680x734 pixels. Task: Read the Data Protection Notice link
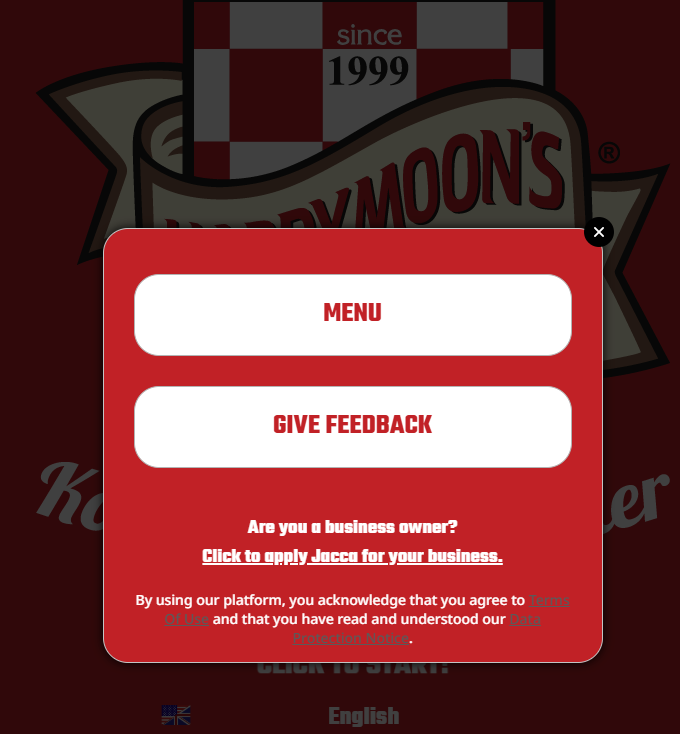(350, 638)
